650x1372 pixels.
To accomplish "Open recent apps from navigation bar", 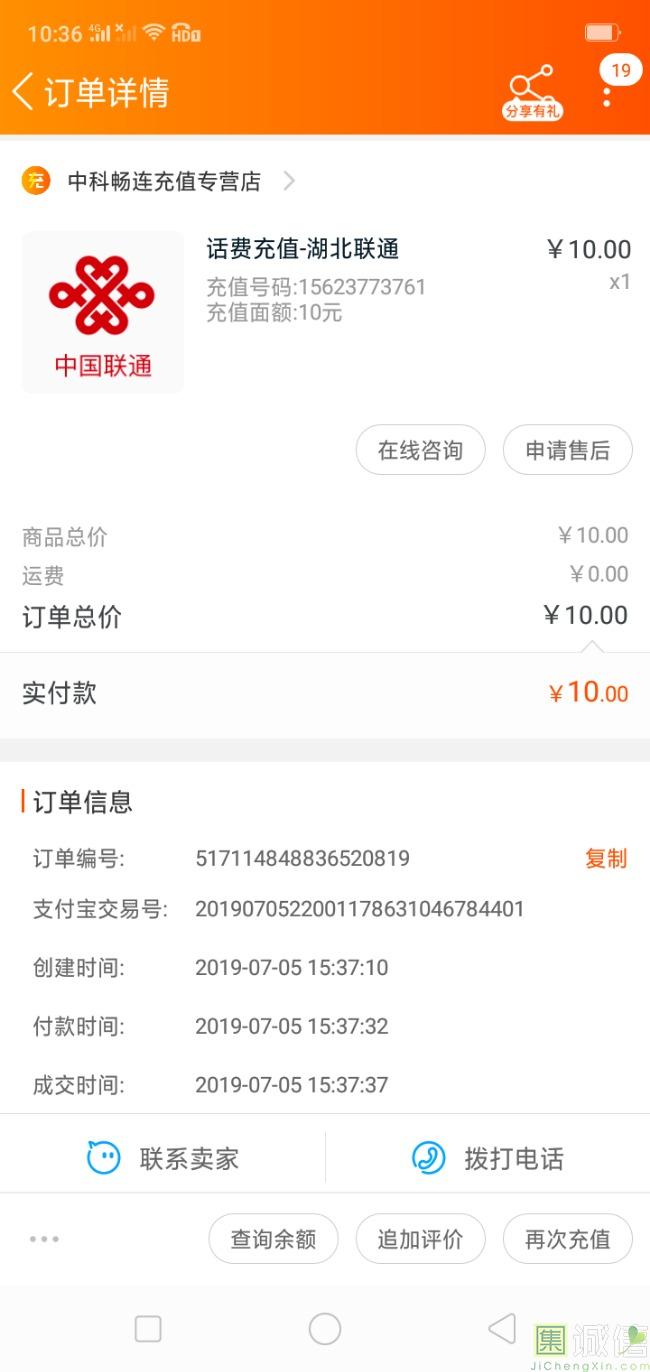I will (x=148, y=1328).
